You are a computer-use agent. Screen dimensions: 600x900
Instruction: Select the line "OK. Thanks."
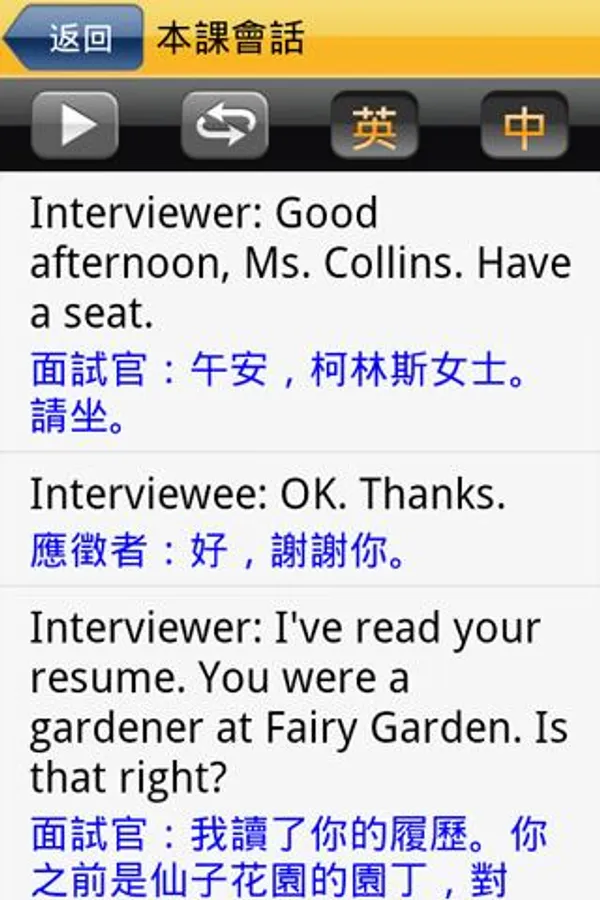coord(300,519)
